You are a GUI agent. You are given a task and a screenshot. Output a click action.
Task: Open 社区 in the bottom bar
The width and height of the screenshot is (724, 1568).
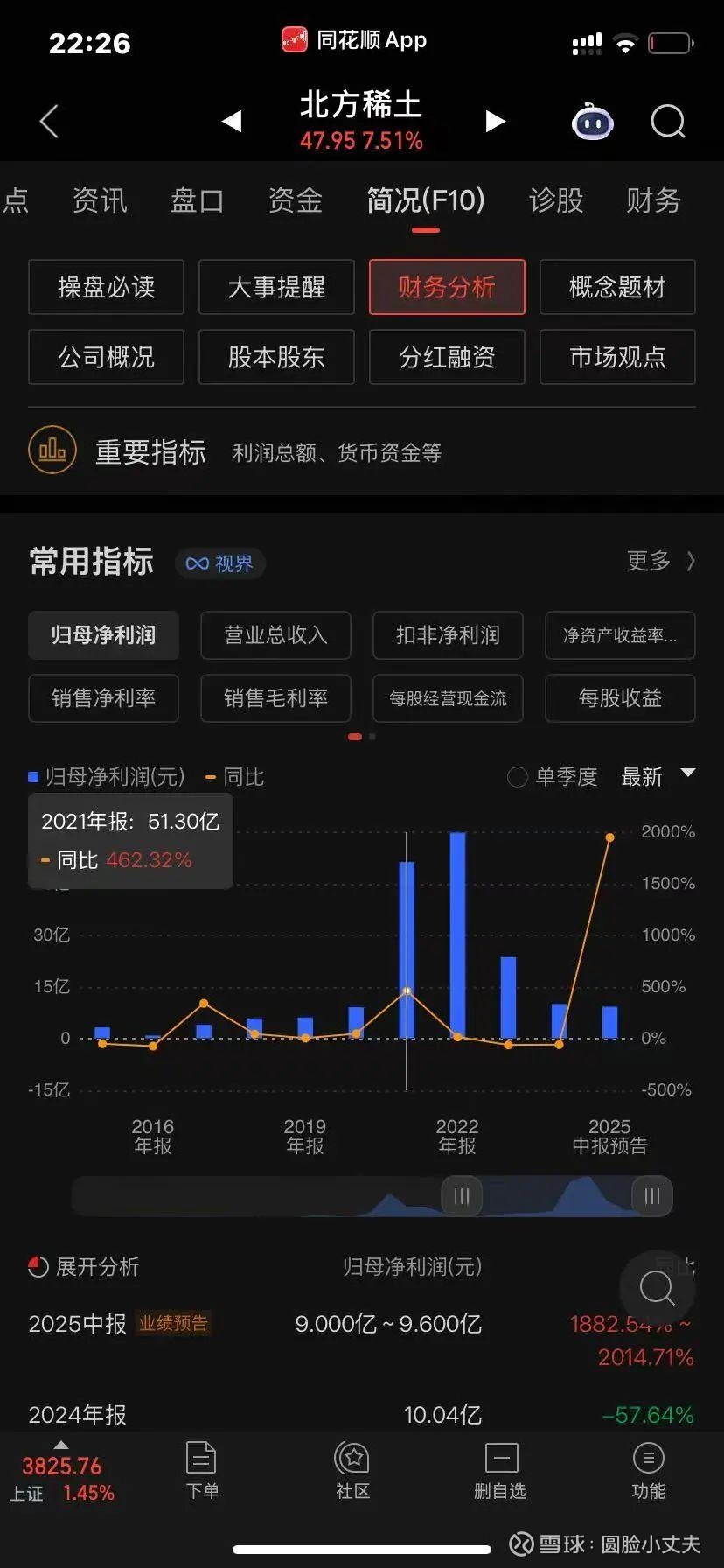353,1470
